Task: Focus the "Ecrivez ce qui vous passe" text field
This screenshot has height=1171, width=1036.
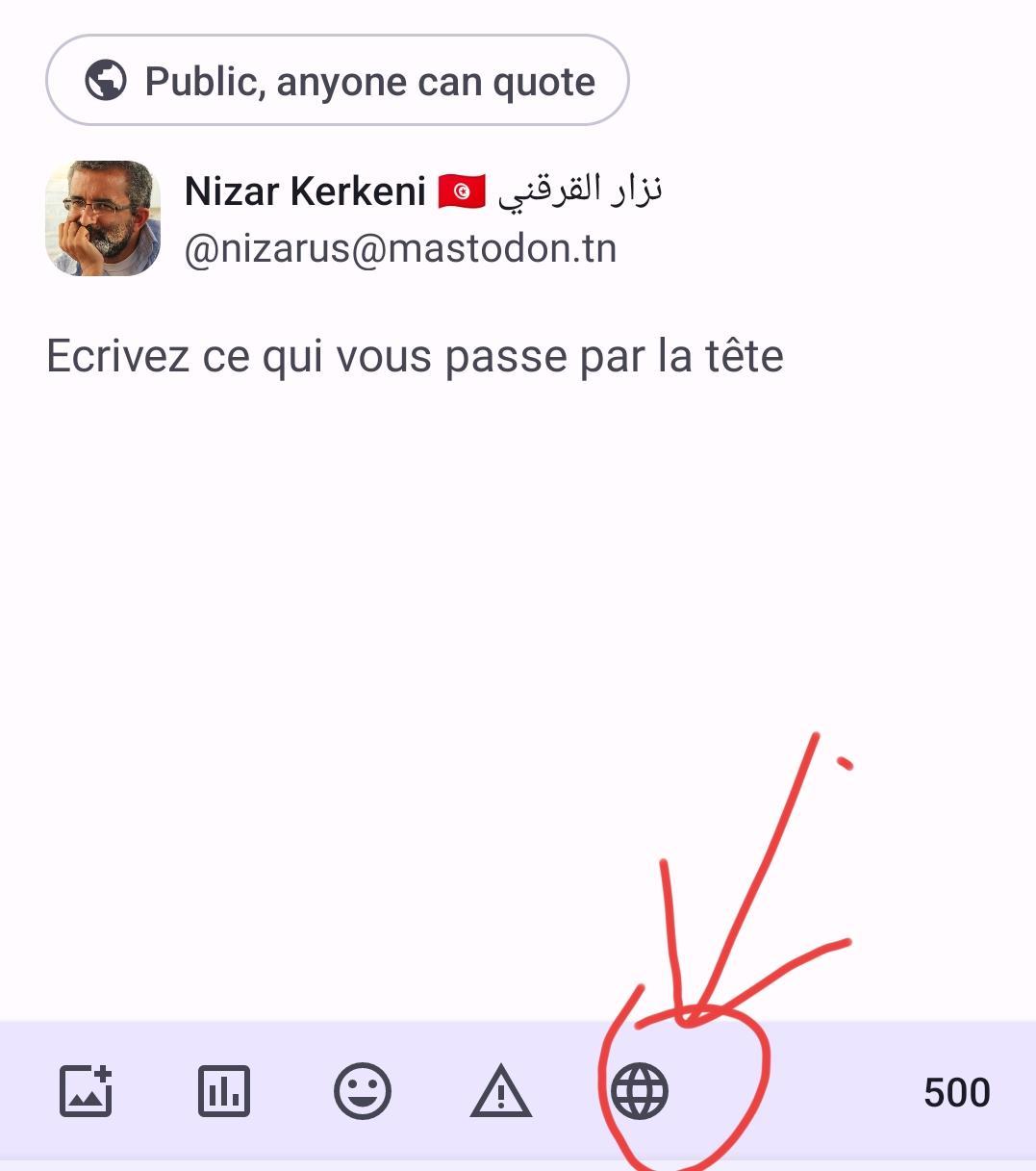Action: (415, 357)
